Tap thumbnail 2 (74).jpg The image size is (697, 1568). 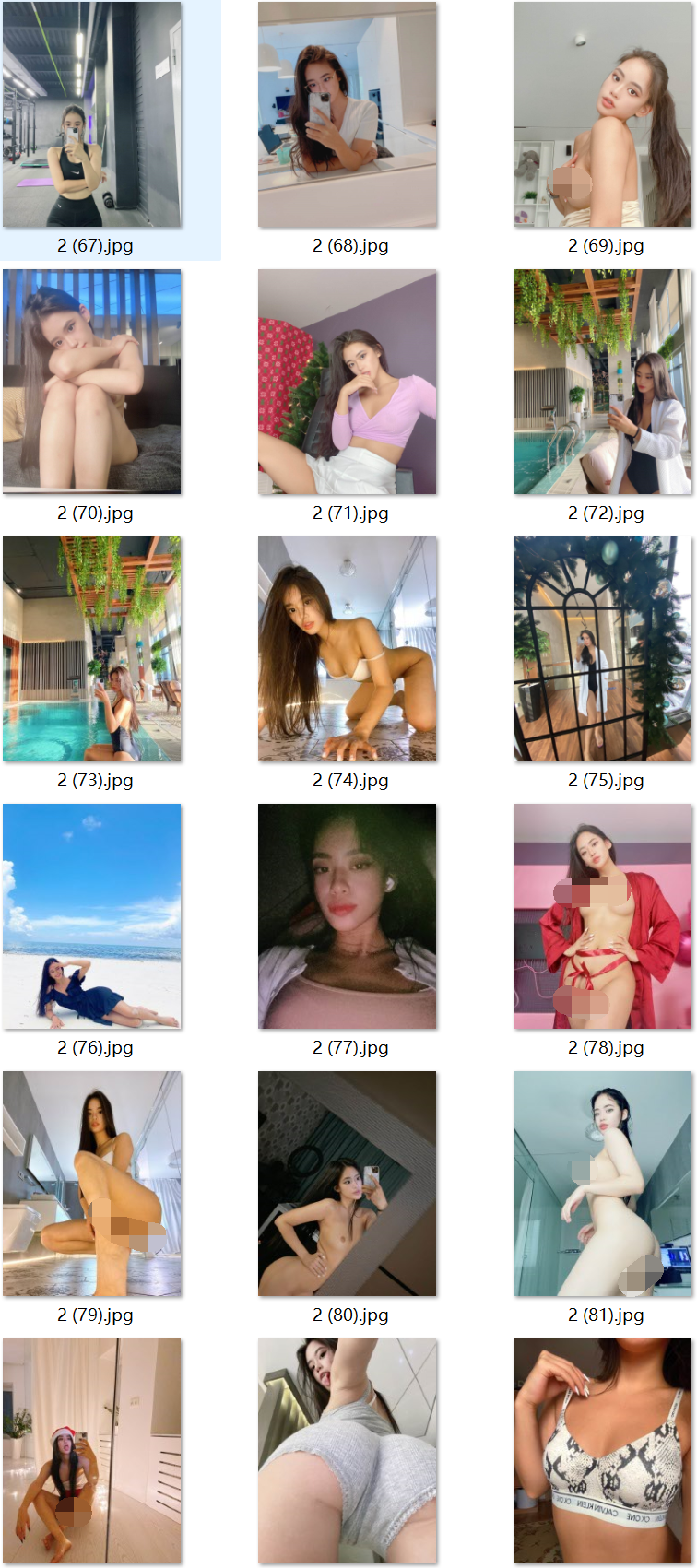(348, 649)
